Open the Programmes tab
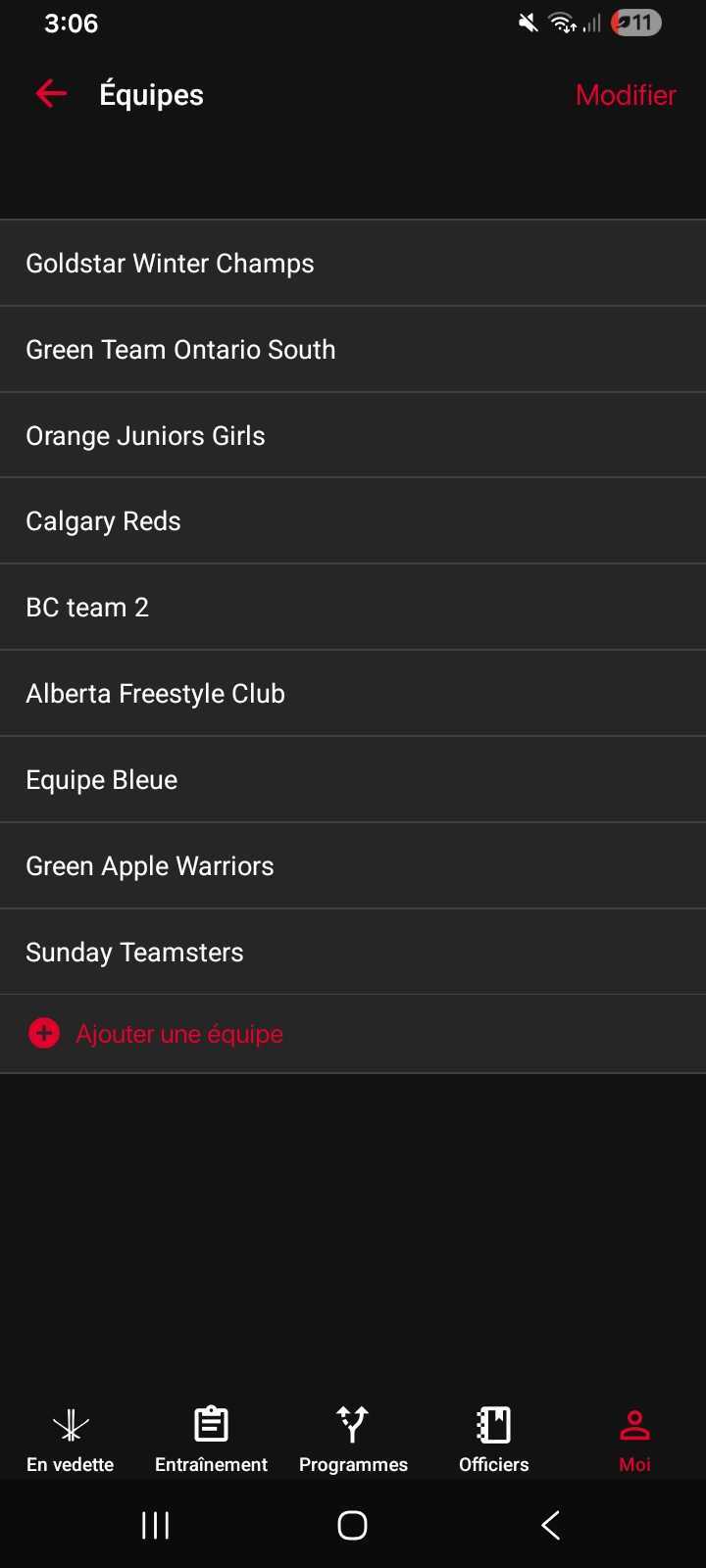The image size is (706, 1568). coord(353,1439)
